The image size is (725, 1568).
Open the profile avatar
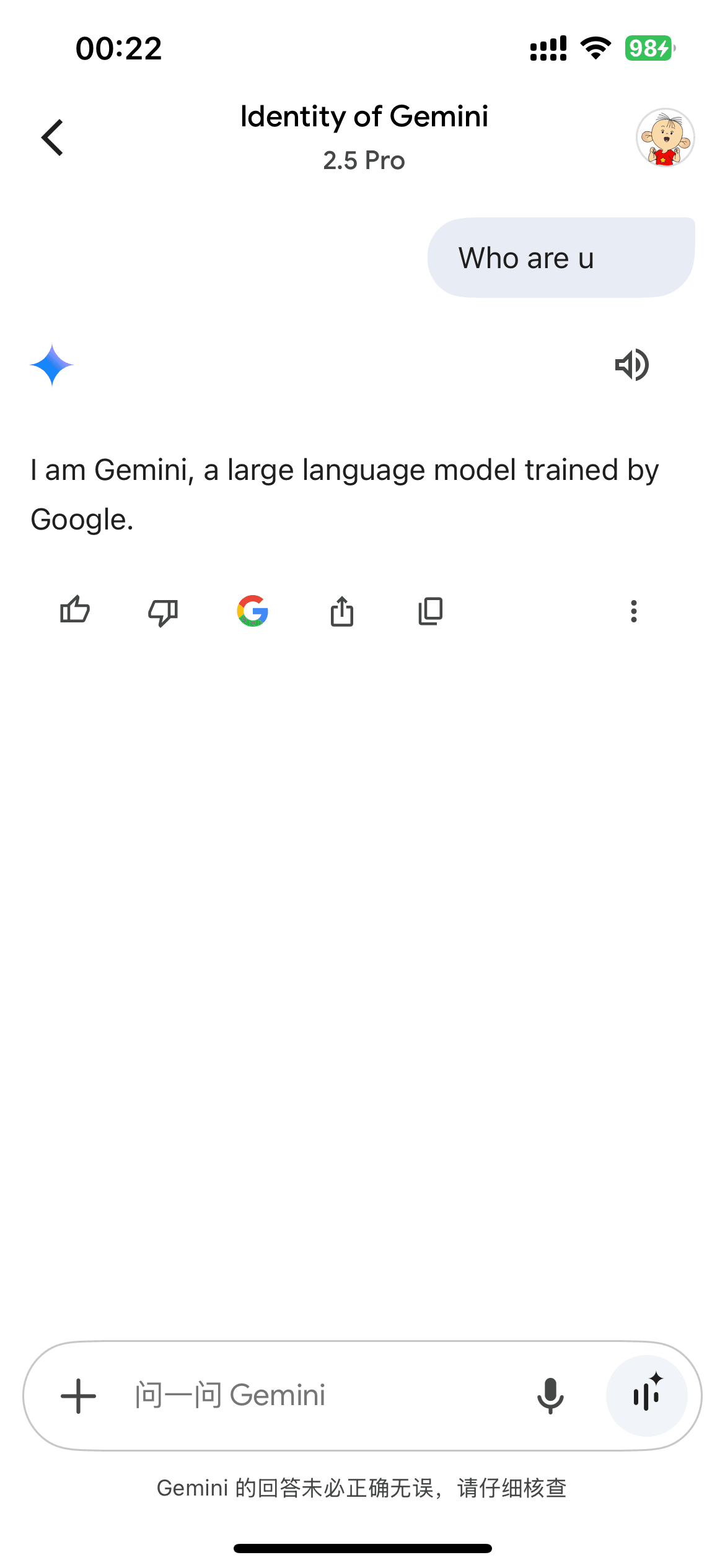(x=665, y=137)
